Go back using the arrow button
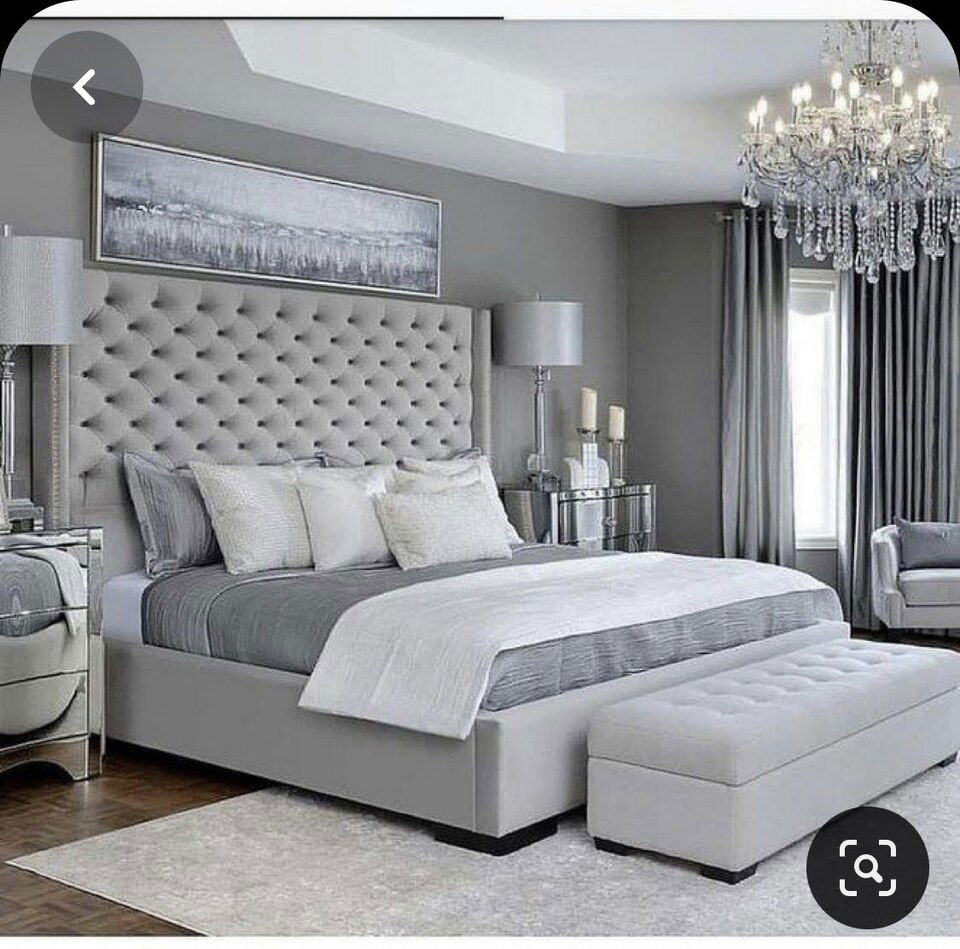 pyautogui.click(x=86, y=88)
